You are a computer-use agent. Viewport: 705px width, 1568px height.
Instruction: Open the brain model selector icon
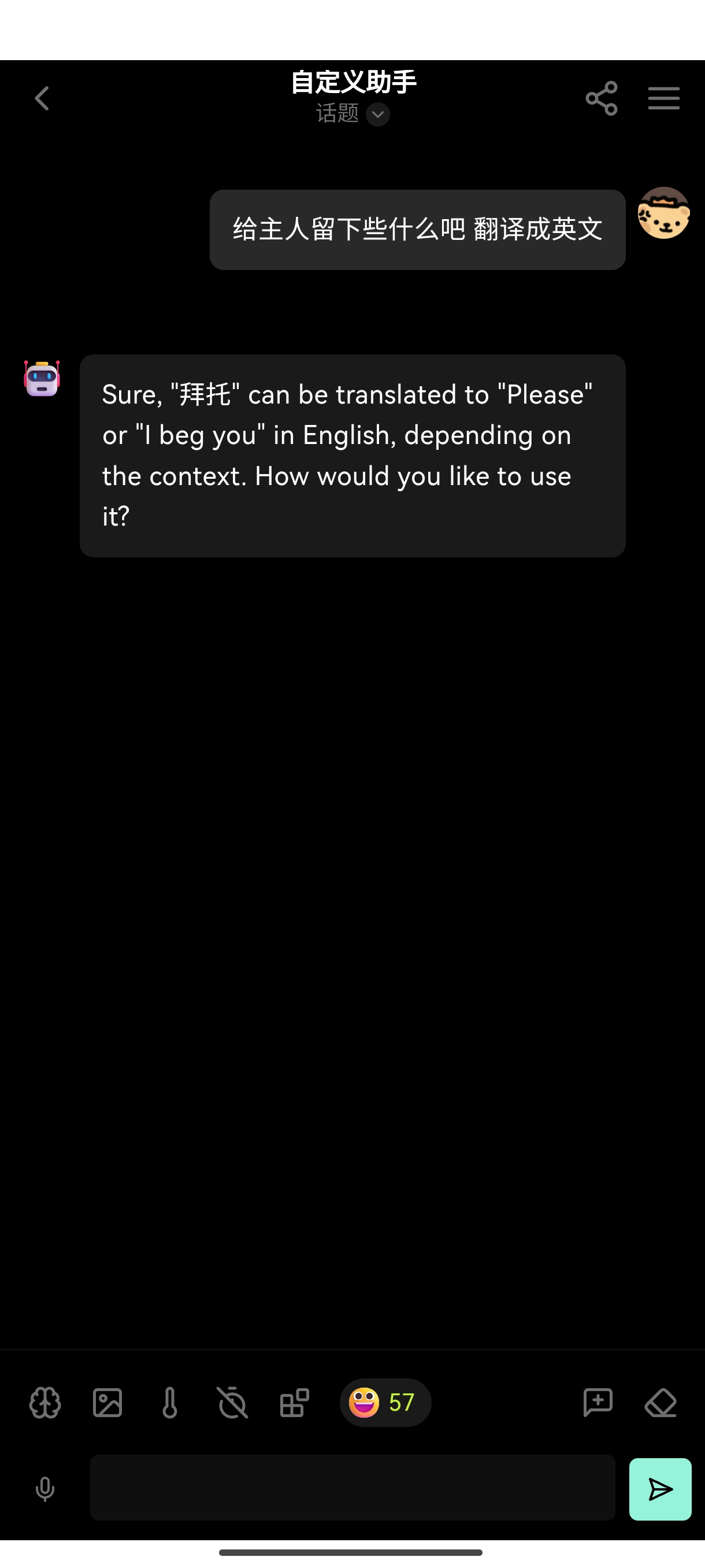(x=45, y=1403)
